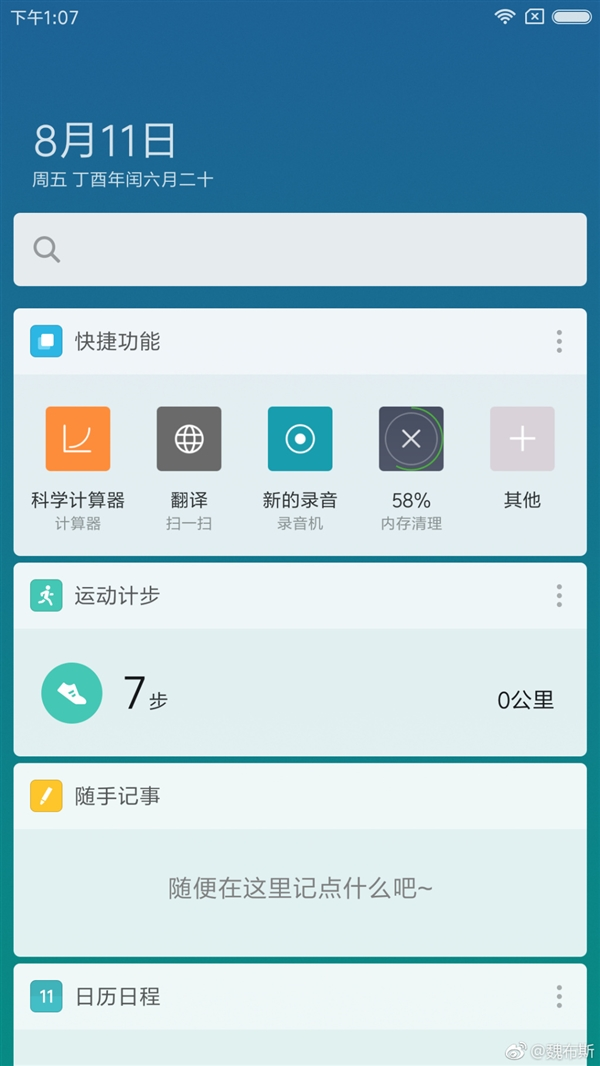
Task: Start a 新的录音 recording
Action: 300,439
